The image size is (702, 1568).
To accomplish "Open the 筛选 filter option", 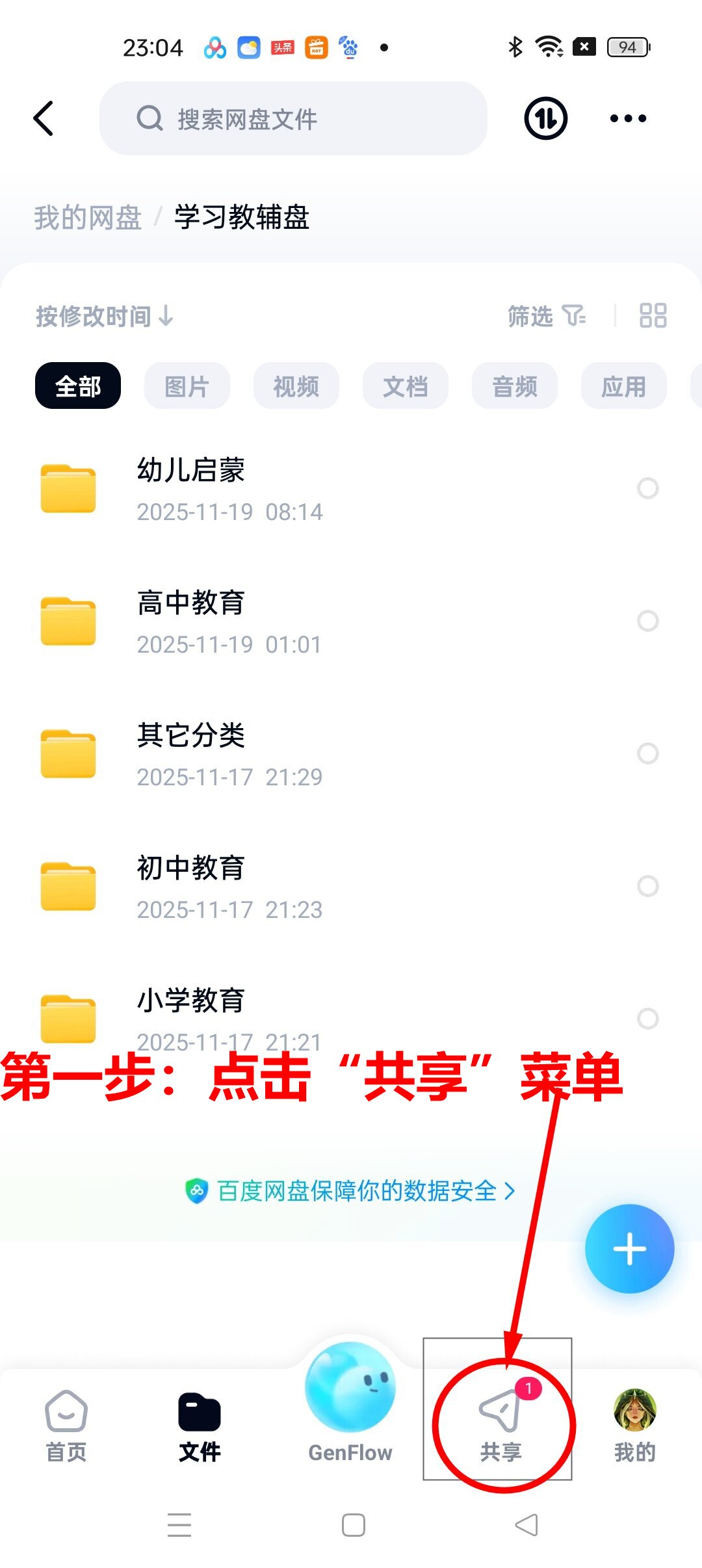I will (x=546, y=317).
